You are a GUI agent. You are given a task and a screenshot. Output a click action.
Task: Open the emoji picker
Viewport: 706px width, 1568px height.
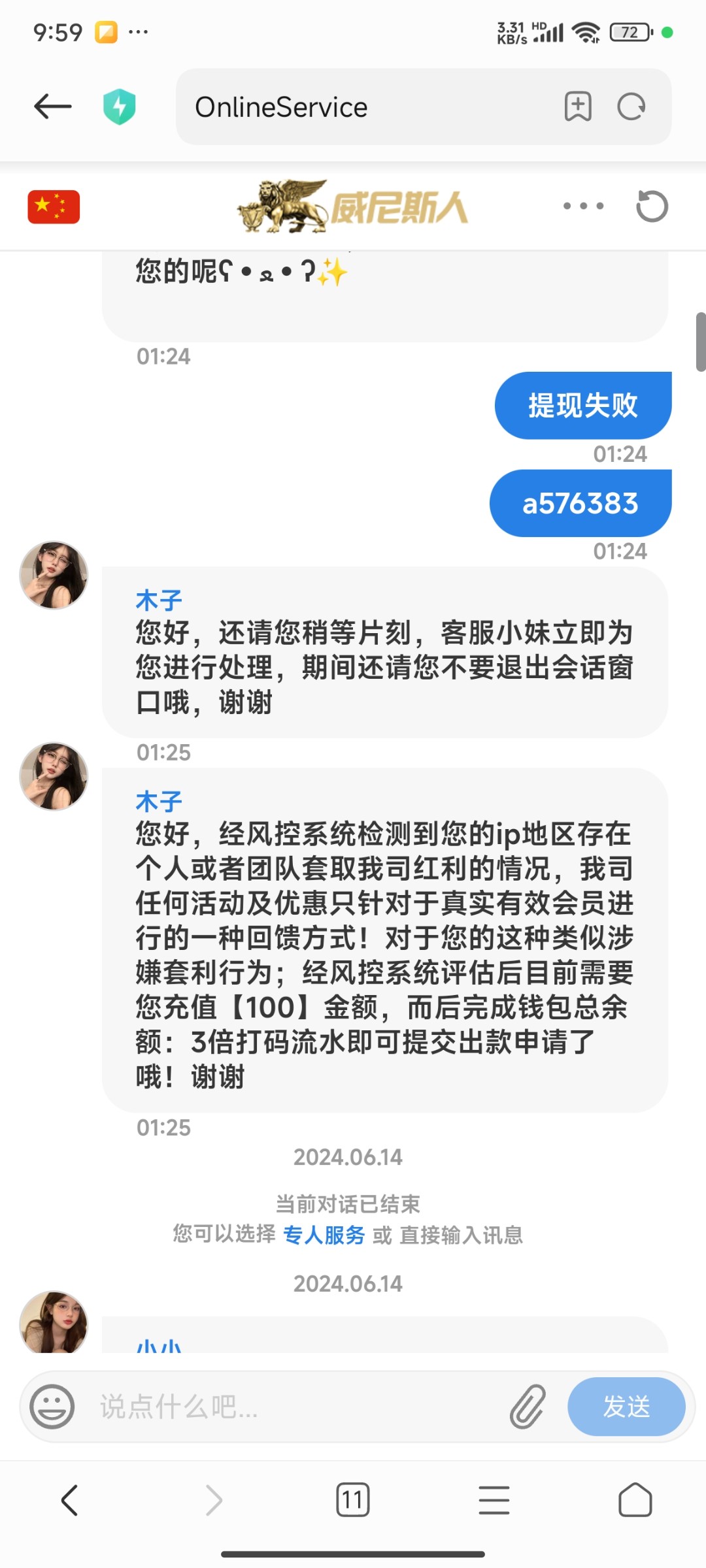pyautogui.click(x=52, y=1407)
